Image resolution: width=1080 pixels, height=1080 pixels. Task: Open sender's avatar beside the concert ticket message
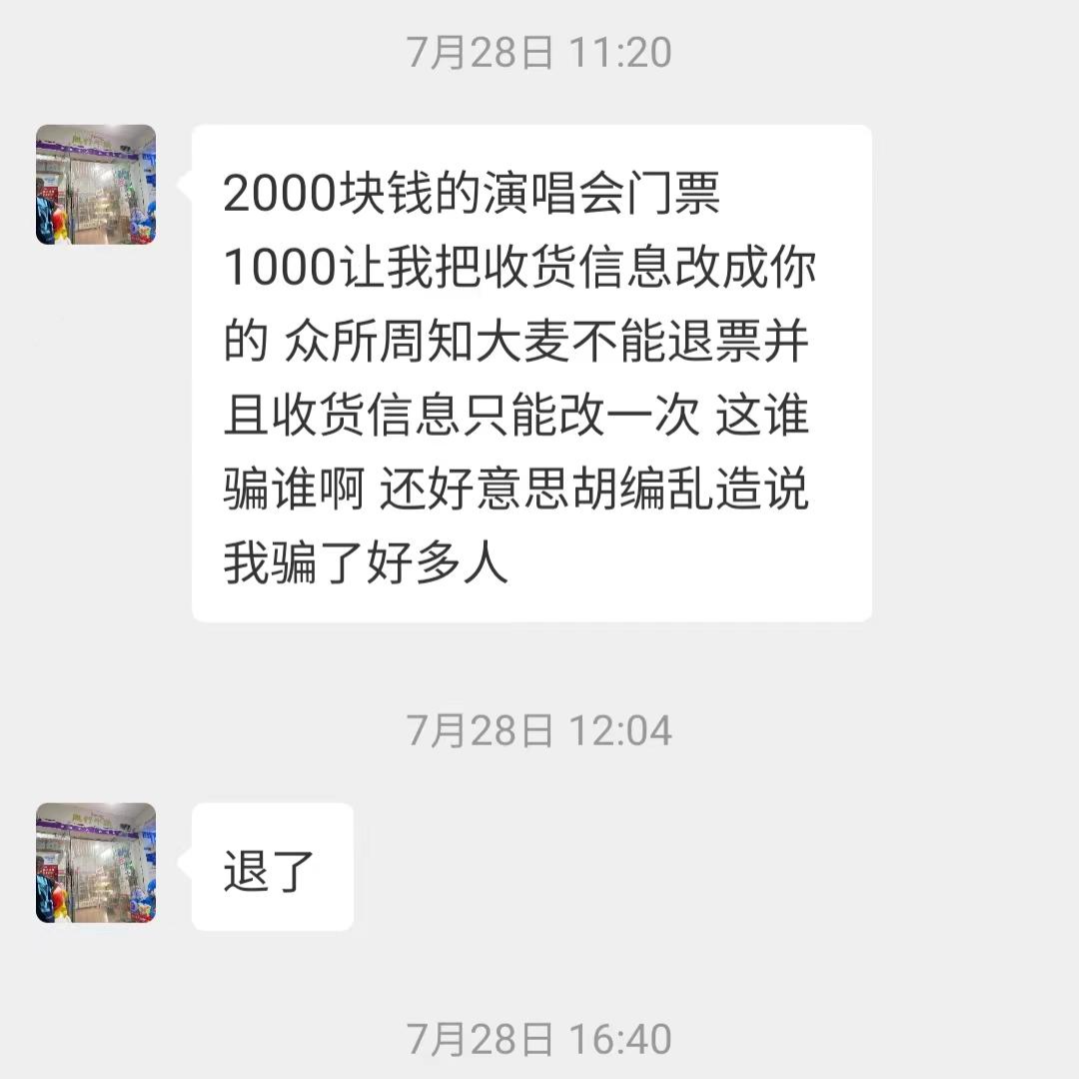click(x=96, y=185)
